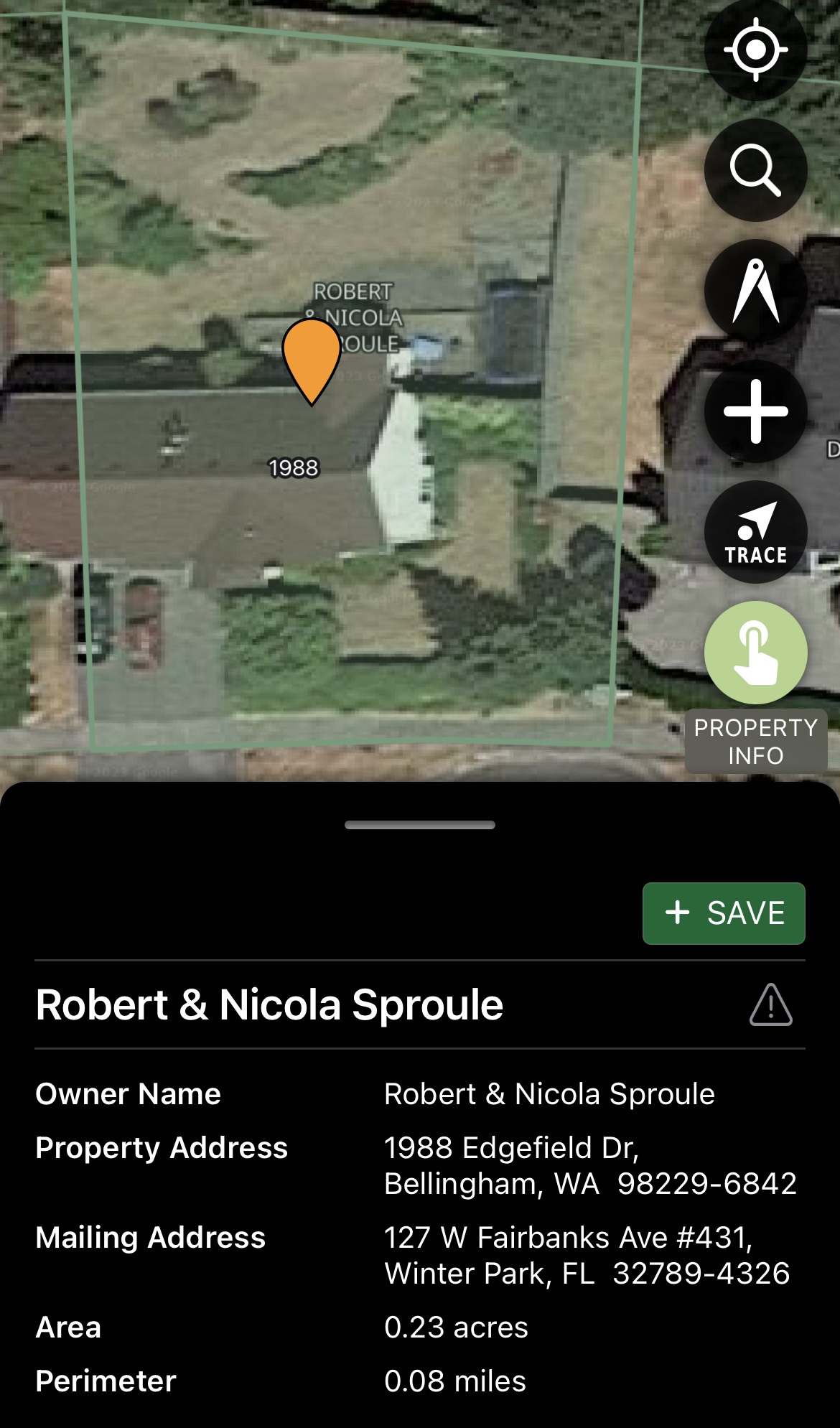This screenshot has width=840, height=1428.
Task: Center map on my current location
Action: pyautogui.click(x=755, y=50)
